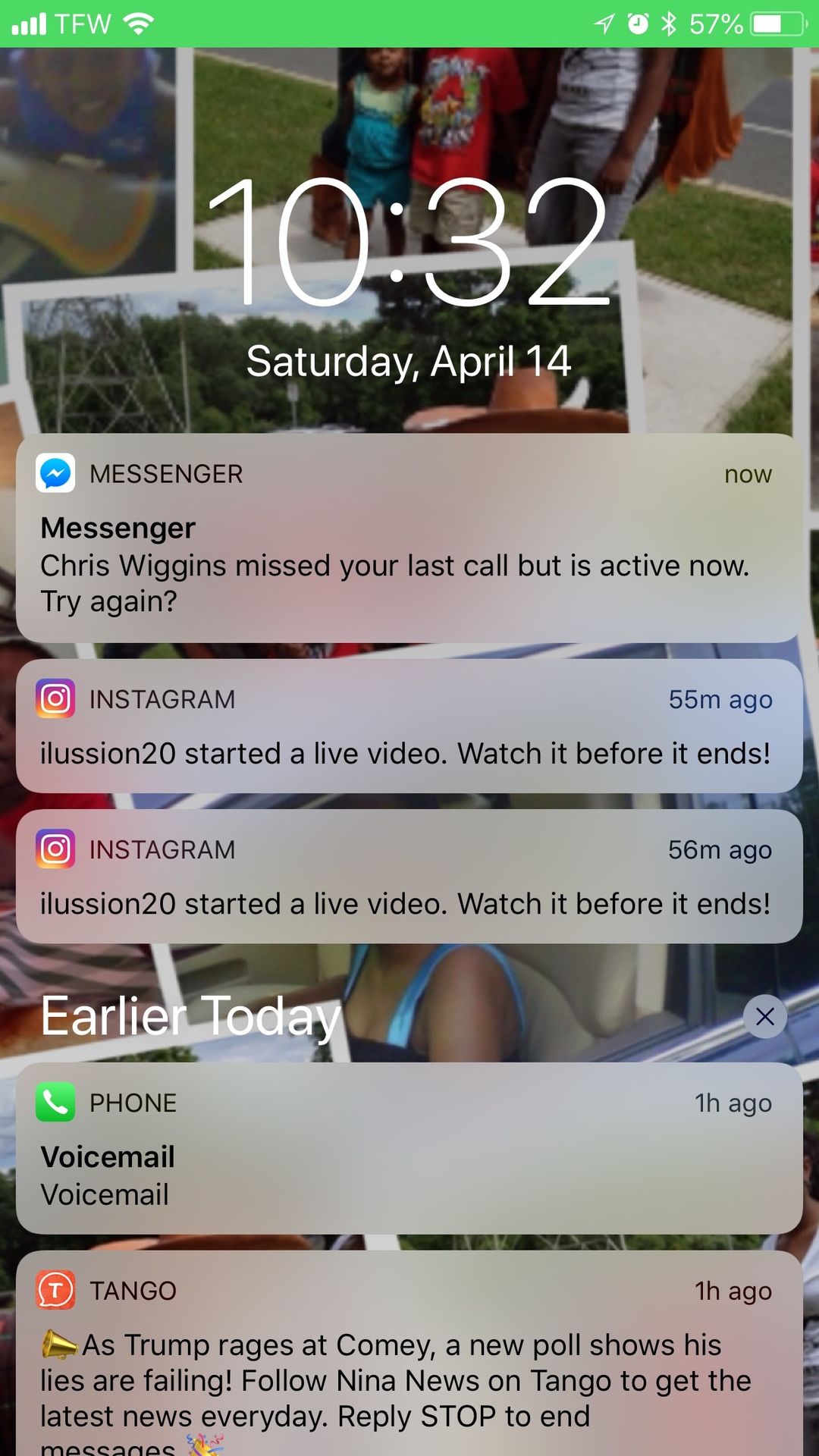Open the Tango notification about Nina News
819x1456 pixels.
coord(409,1357)
